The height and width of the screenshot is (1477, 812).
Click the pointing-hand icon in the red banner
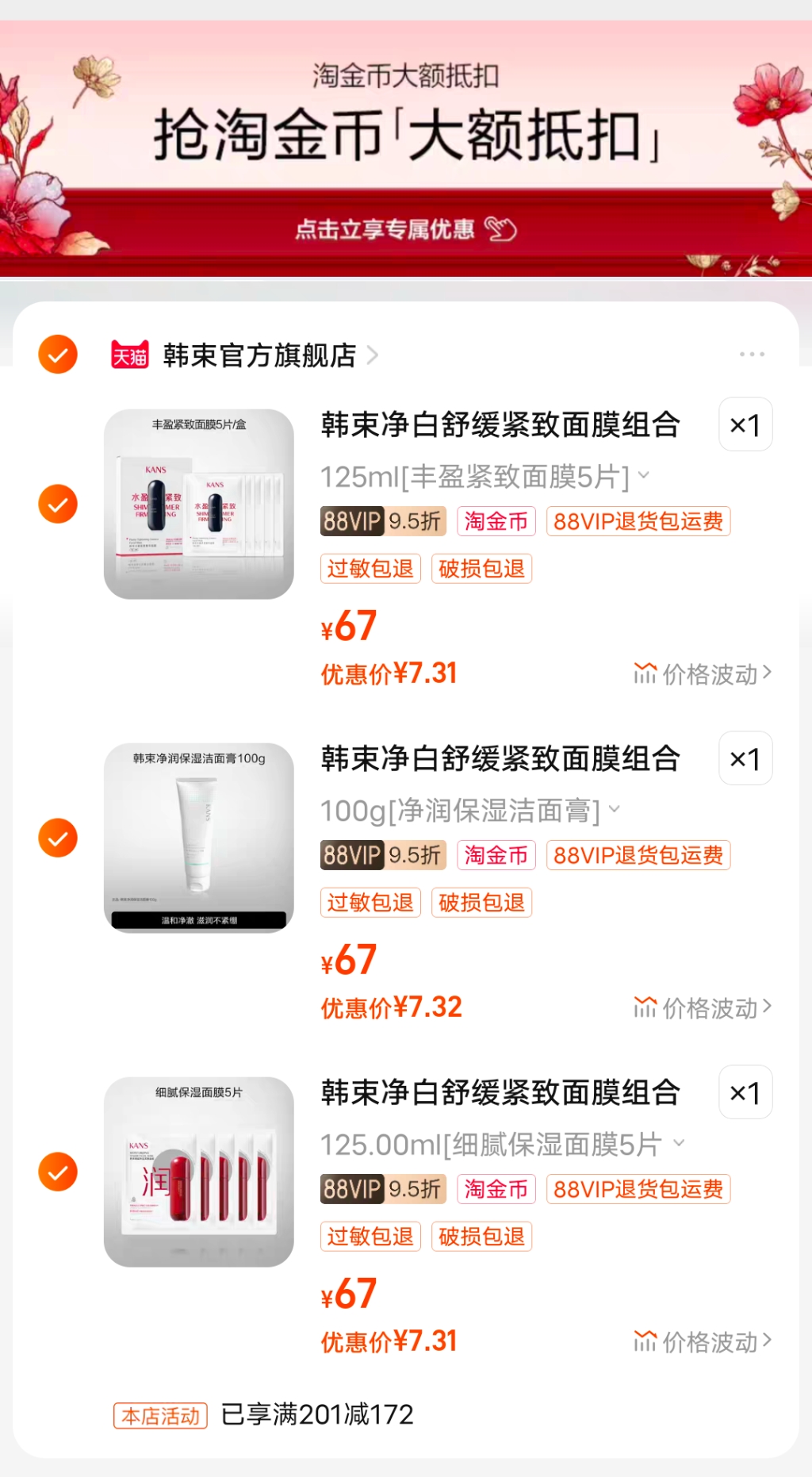click(x=500, y=228)
